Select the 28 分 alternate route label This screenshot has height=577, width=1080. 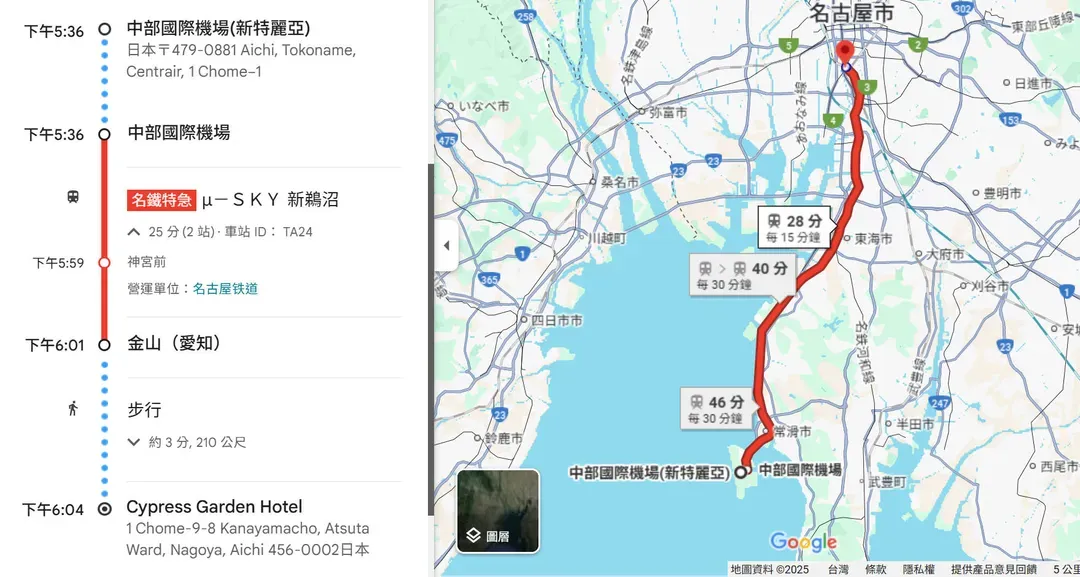coord(794,227)
